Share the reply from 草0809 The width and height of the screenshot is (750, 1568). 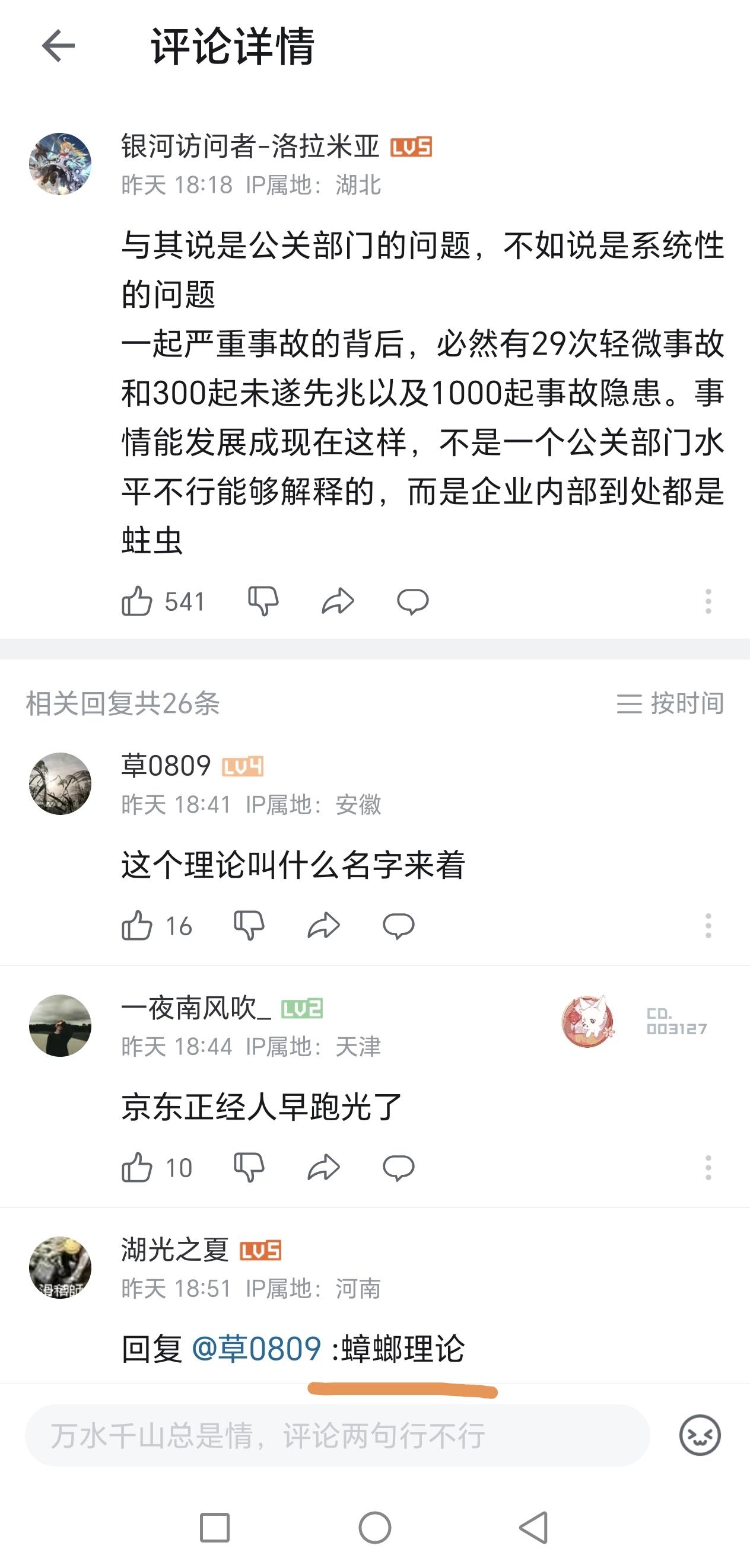[x=323, y=926]
